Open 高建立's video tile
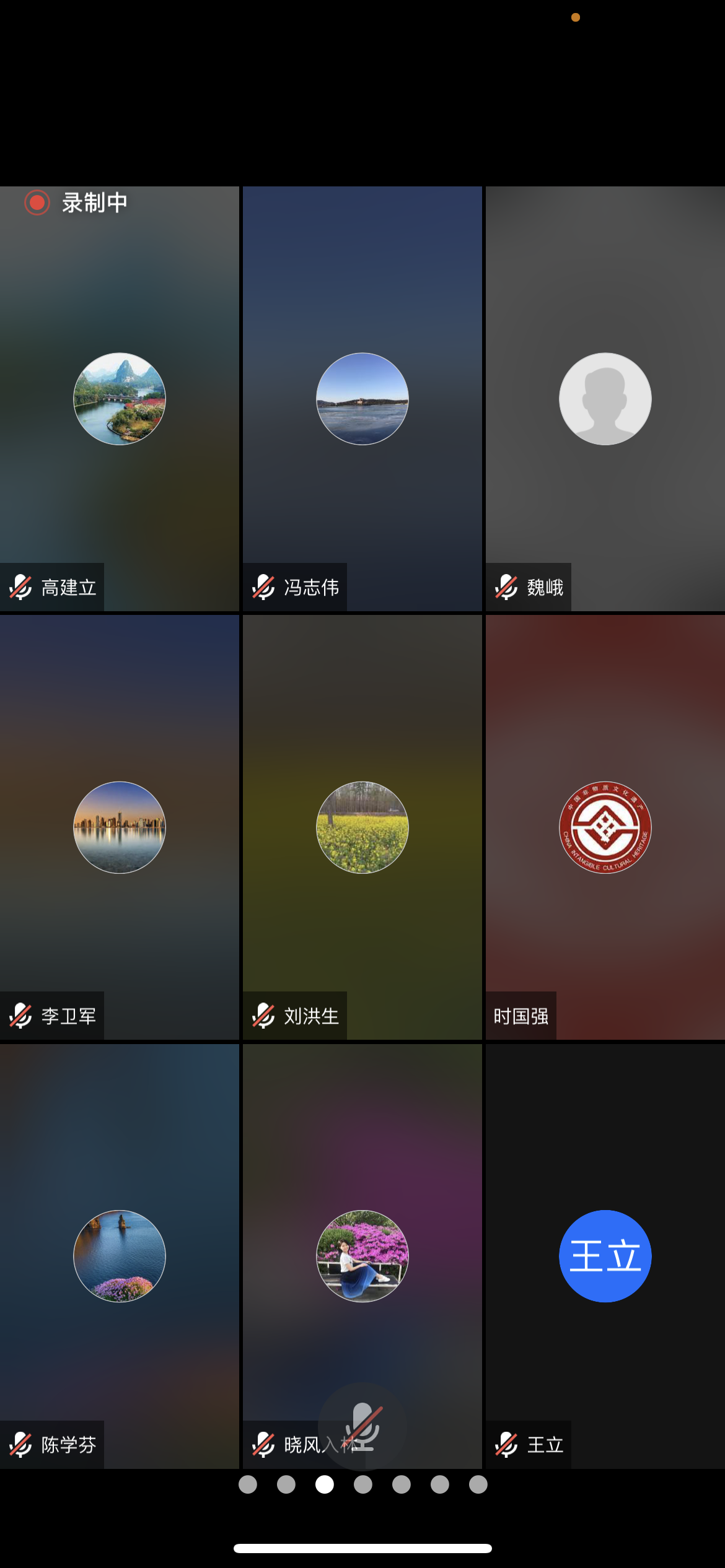Viewport: 725px width, 1568px height. pos(120,399)
